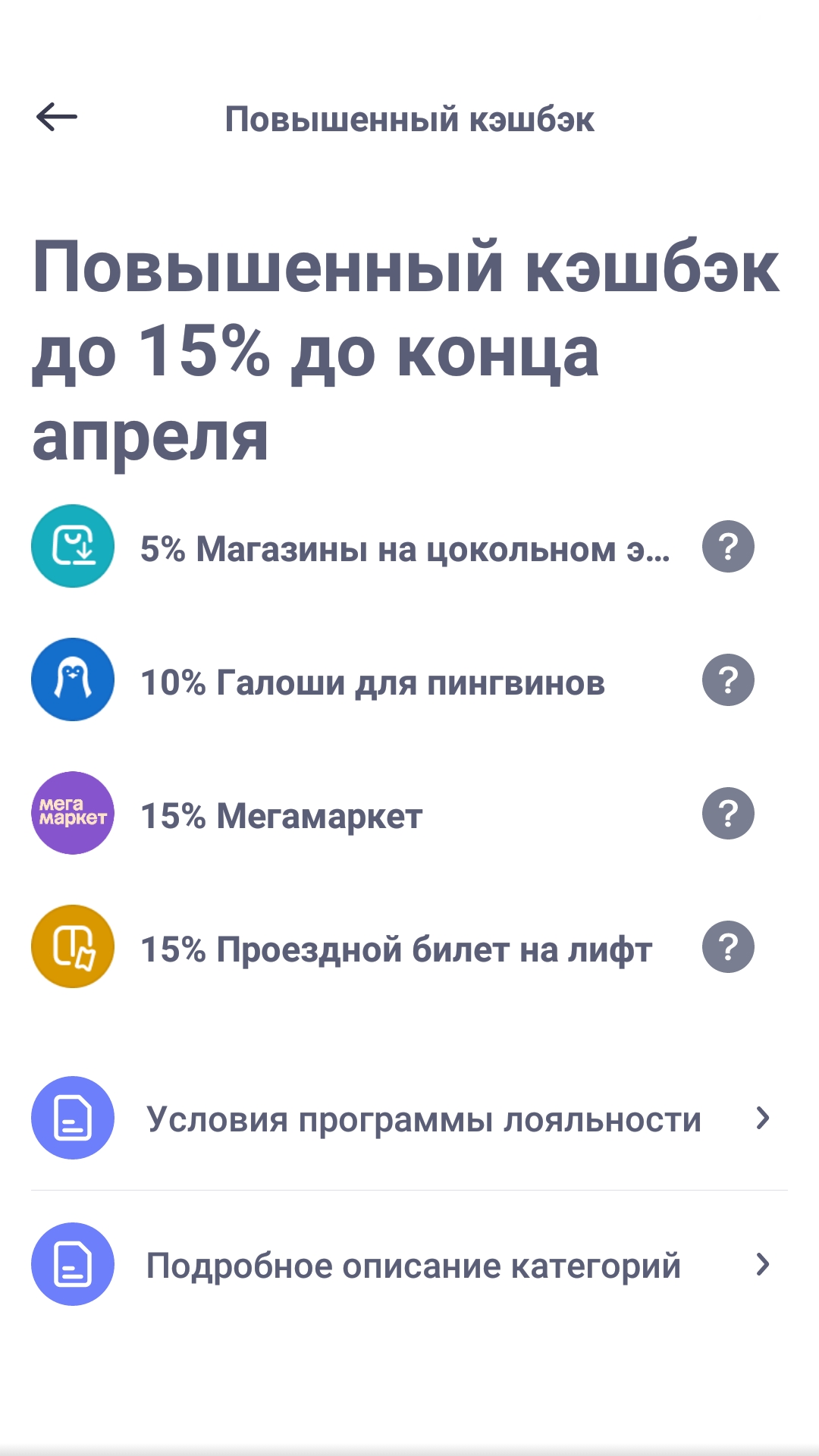Viewport: 819px width, 1456px height.
Task: Open help for 5% Магазины на цокольном
Action: click(x=728, y=547)
